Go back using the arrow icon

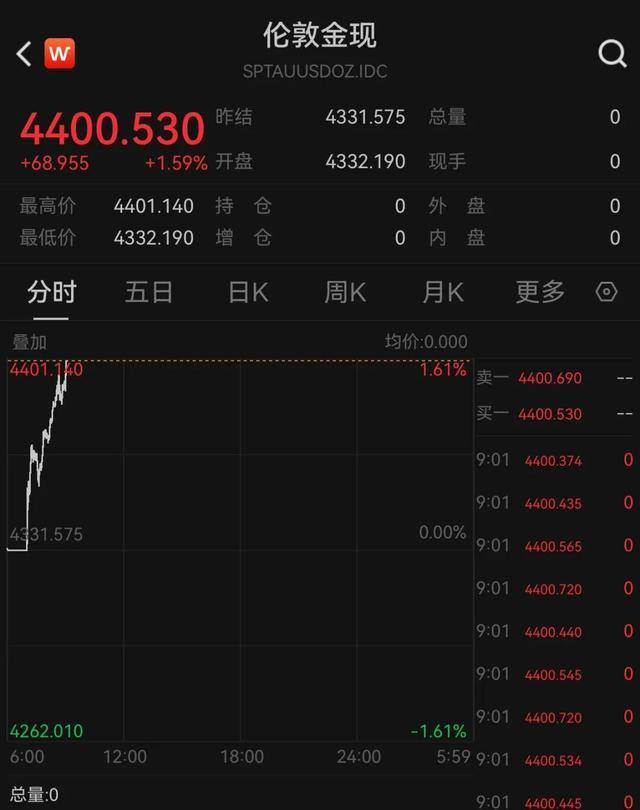24,53
